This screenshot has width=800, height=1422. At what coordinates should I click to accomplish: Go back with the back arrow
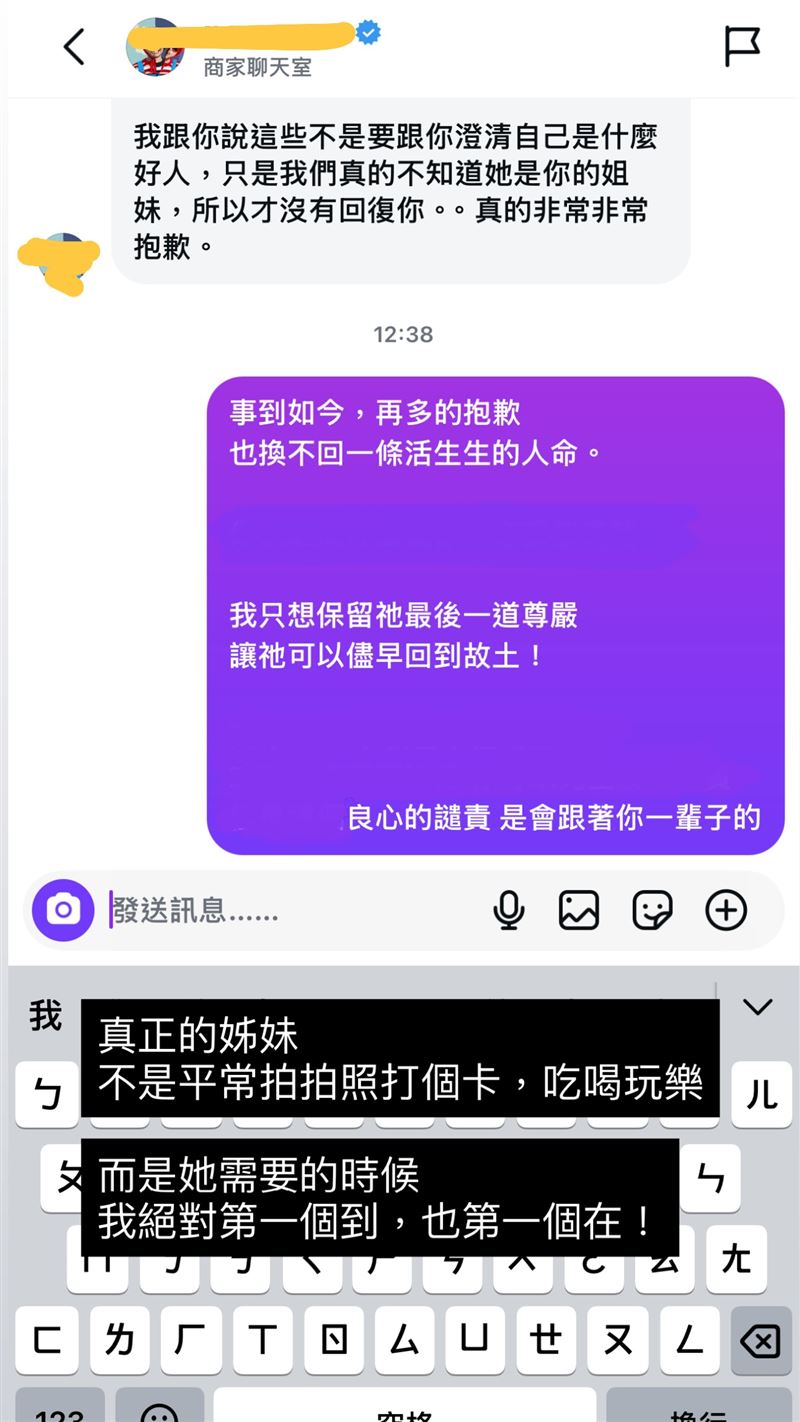pos(73,45)
